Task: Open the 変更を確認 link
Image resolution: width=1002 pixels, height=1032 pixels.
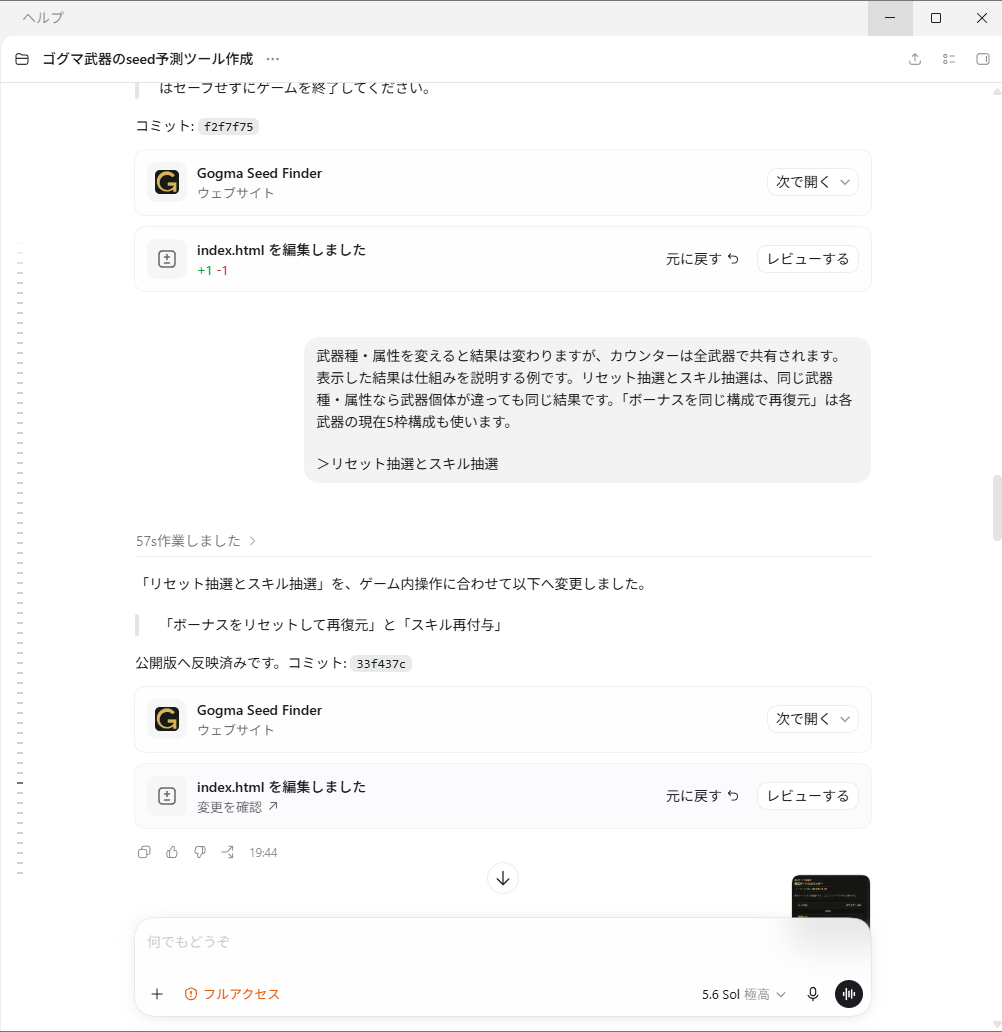Action: click(x=237, y=807)
